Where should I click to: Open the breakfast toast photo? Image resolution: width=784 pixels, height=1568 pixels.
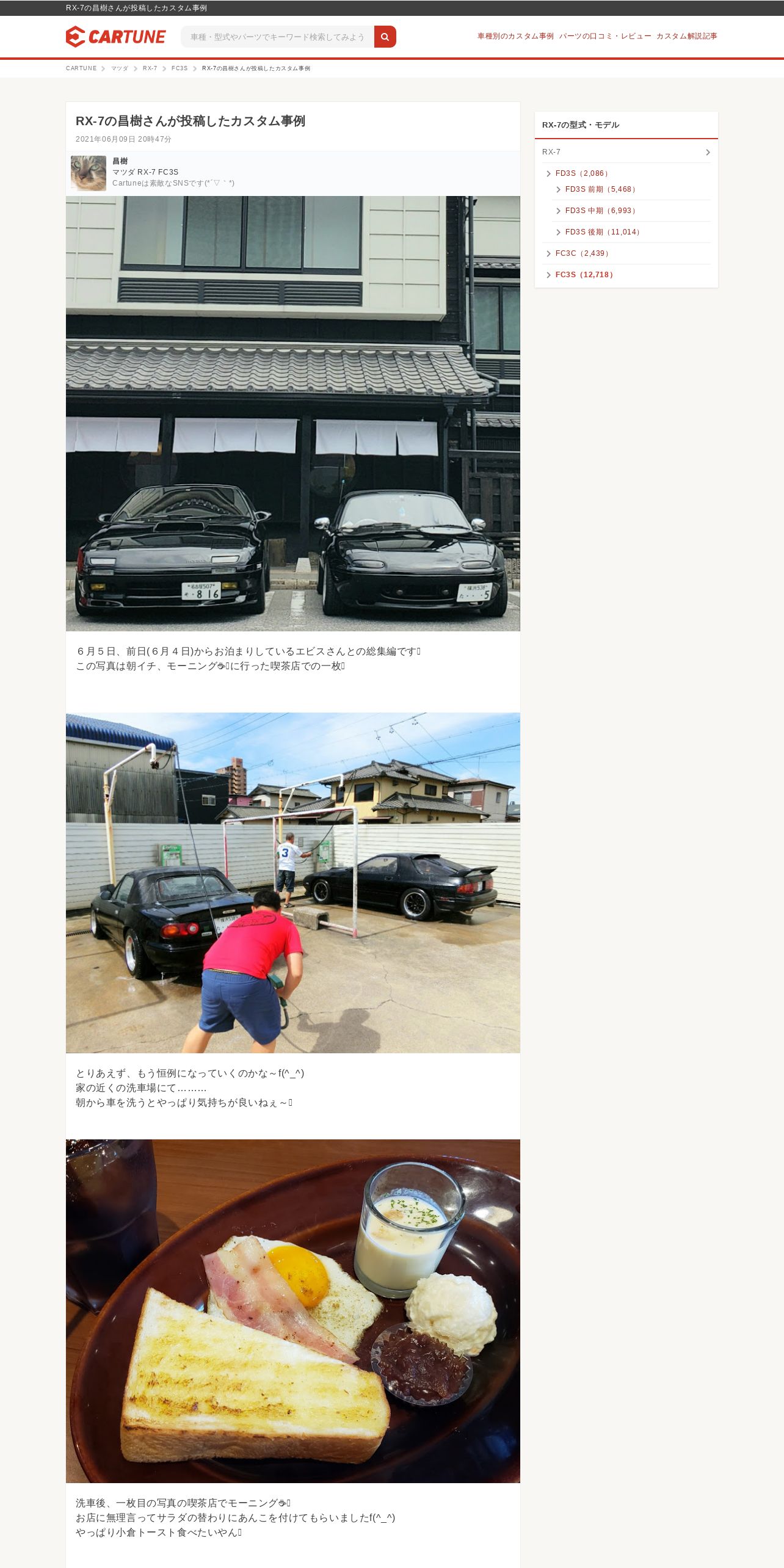[293, 1311]
